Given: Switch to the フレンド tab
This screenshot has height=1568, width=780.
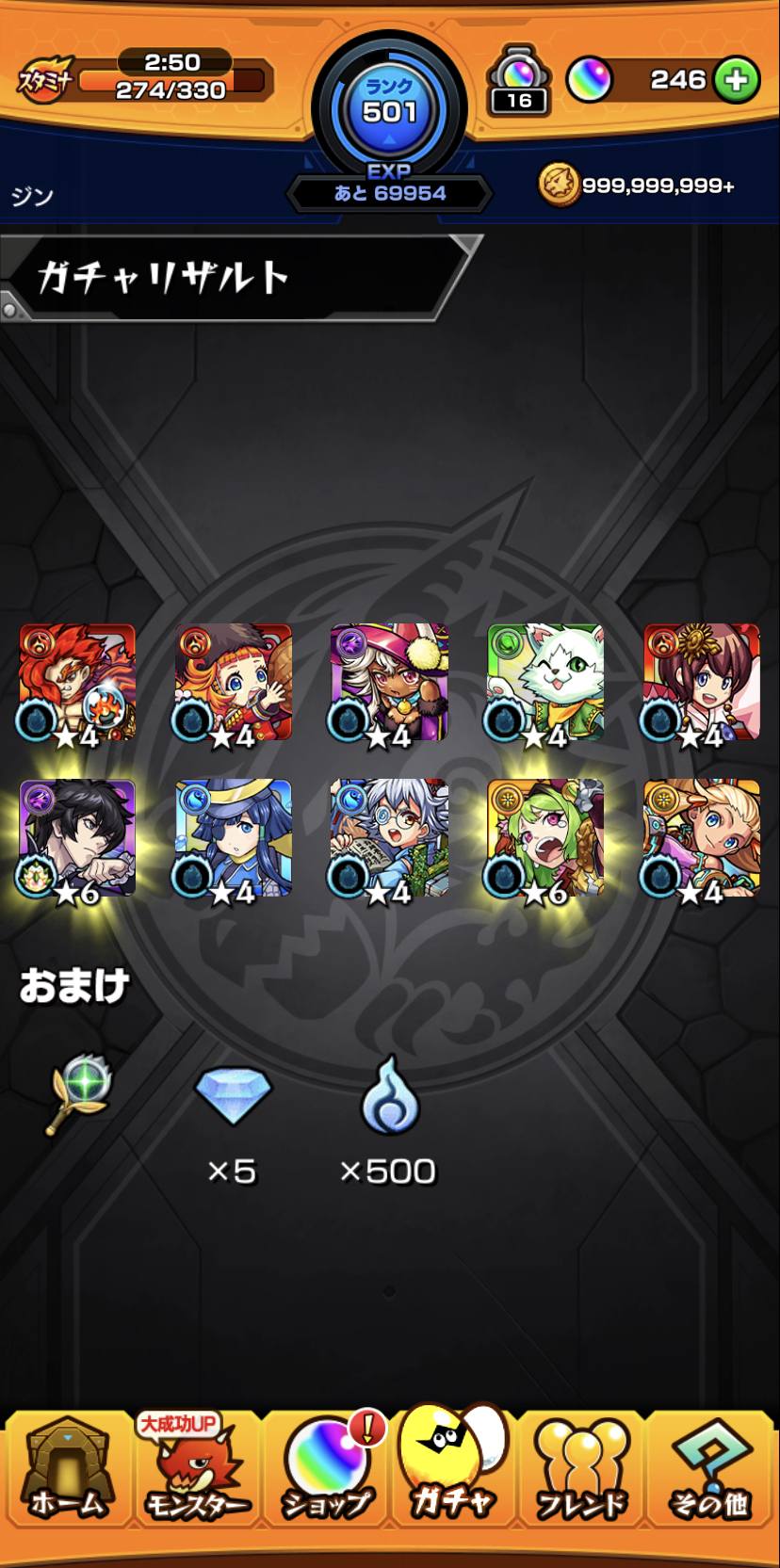Looking at the screenshot, I should [x=580, y=1468].
